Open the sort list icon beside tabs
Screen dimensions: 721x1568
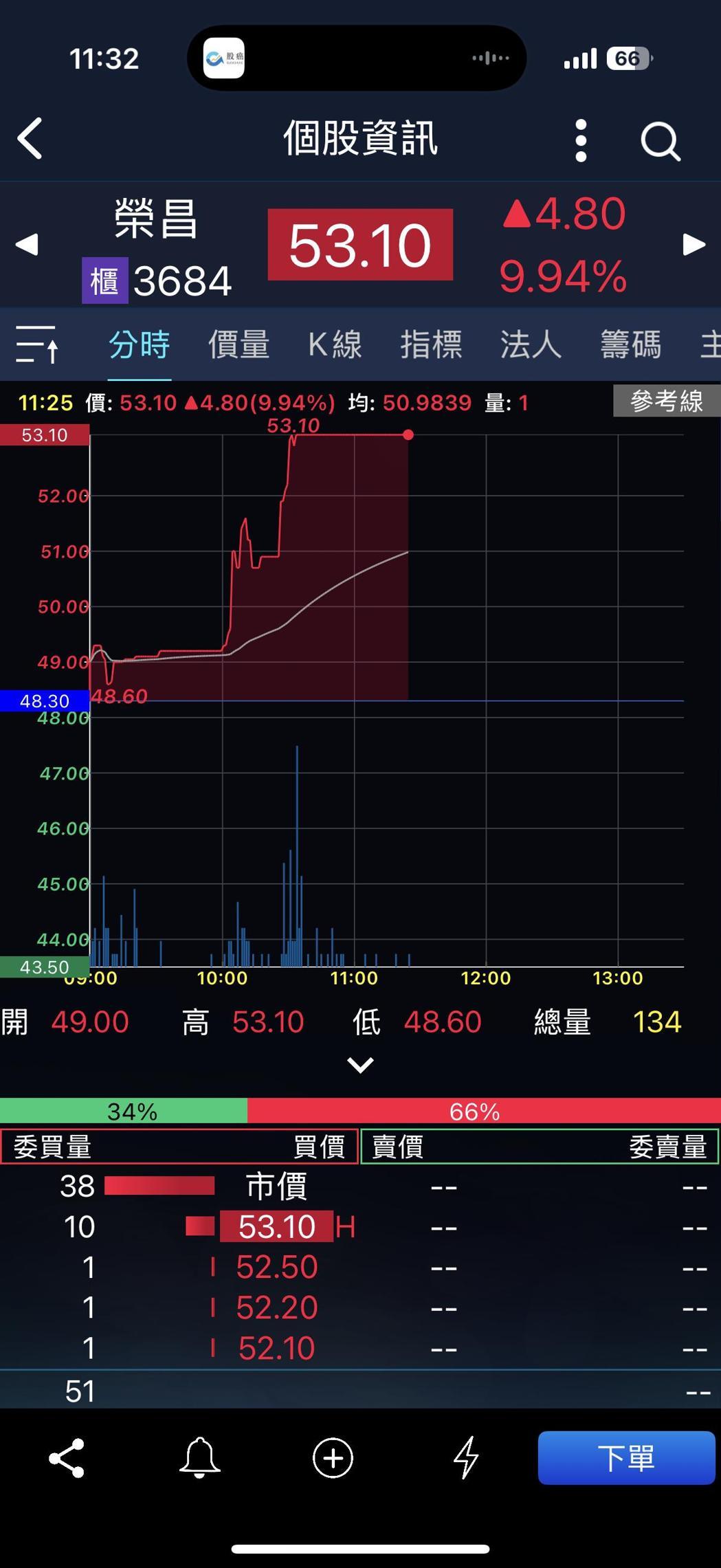37,344
